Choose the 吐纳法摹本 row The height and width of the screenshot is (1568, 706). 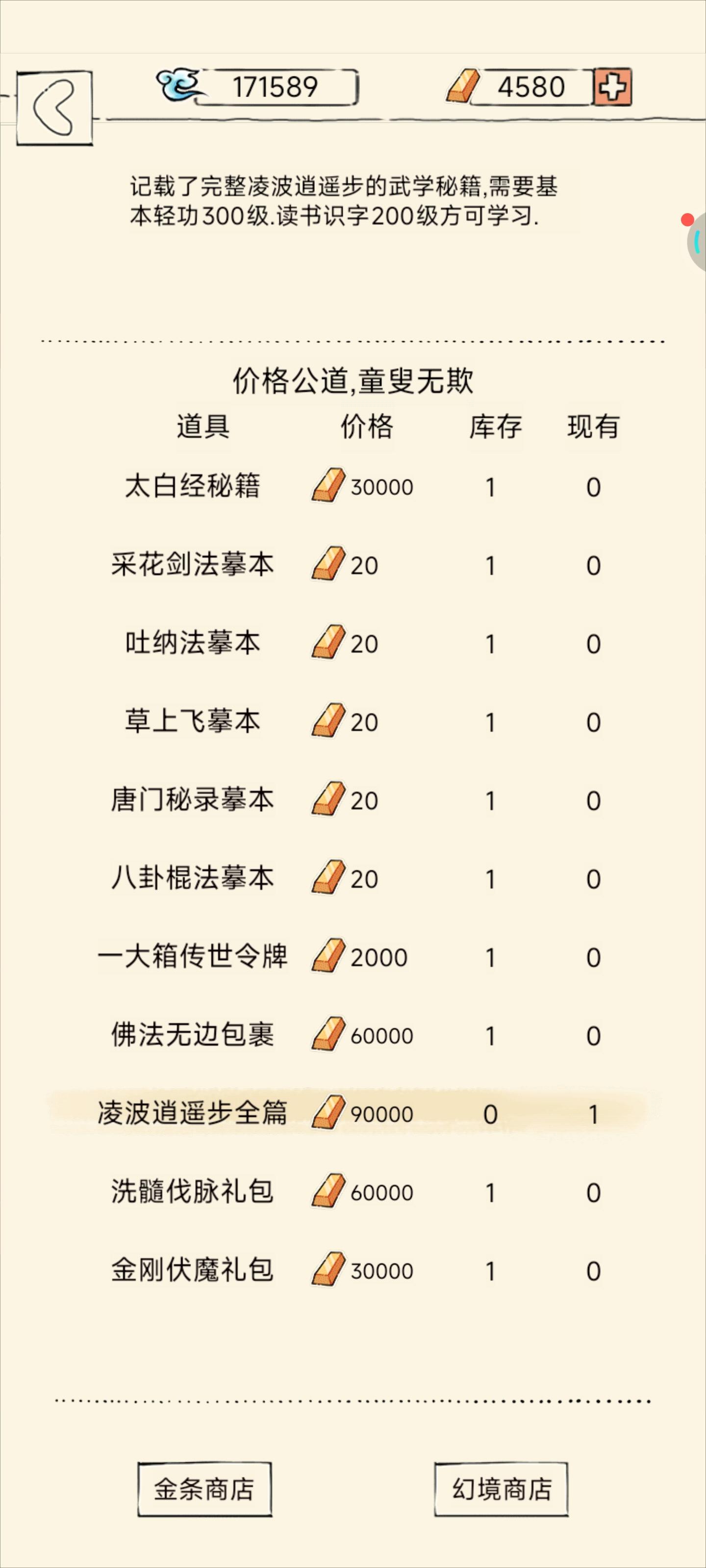(x=353, y=644)
